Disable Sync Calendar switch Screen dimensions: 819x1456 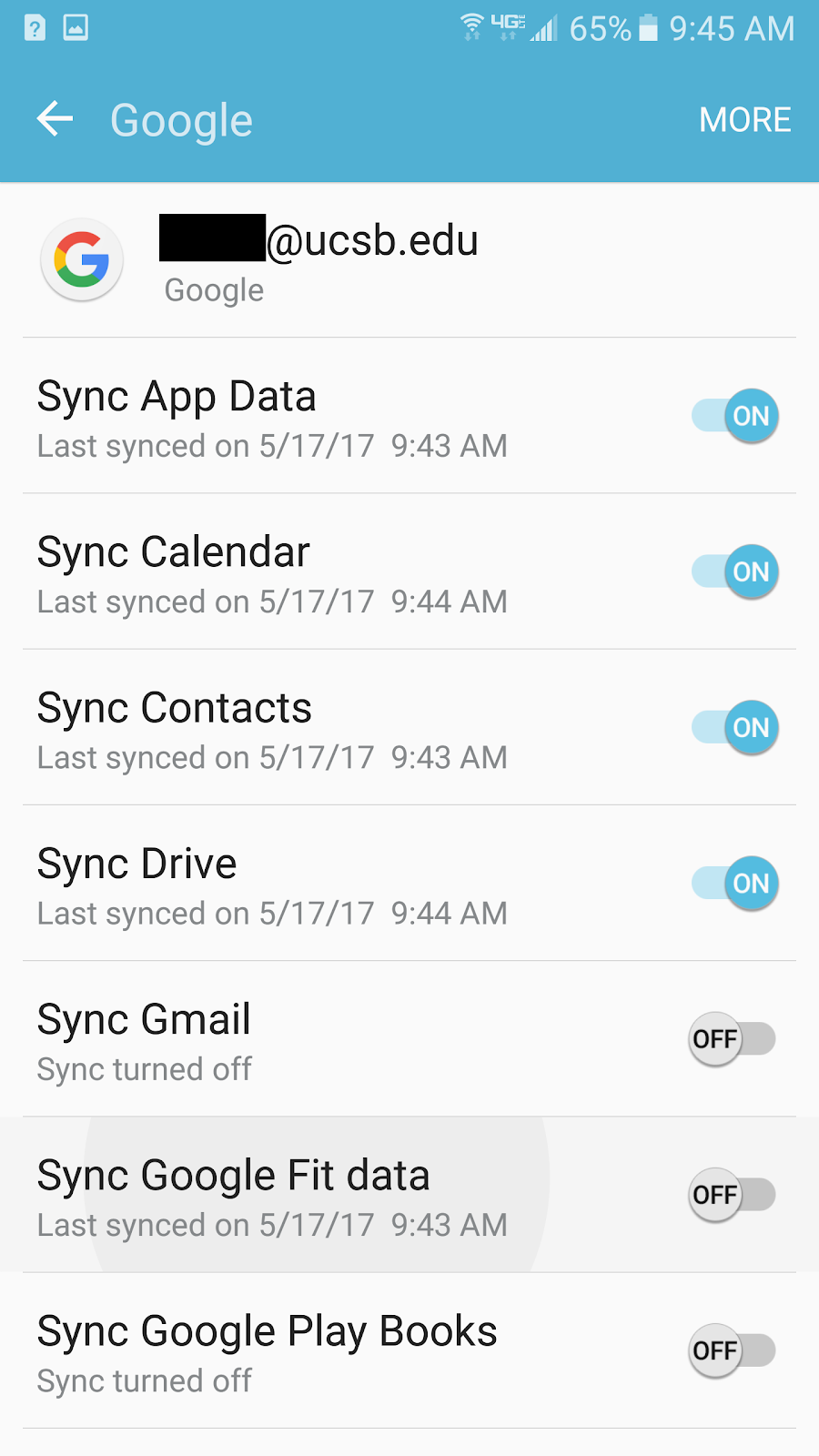[x=735, y=571]
